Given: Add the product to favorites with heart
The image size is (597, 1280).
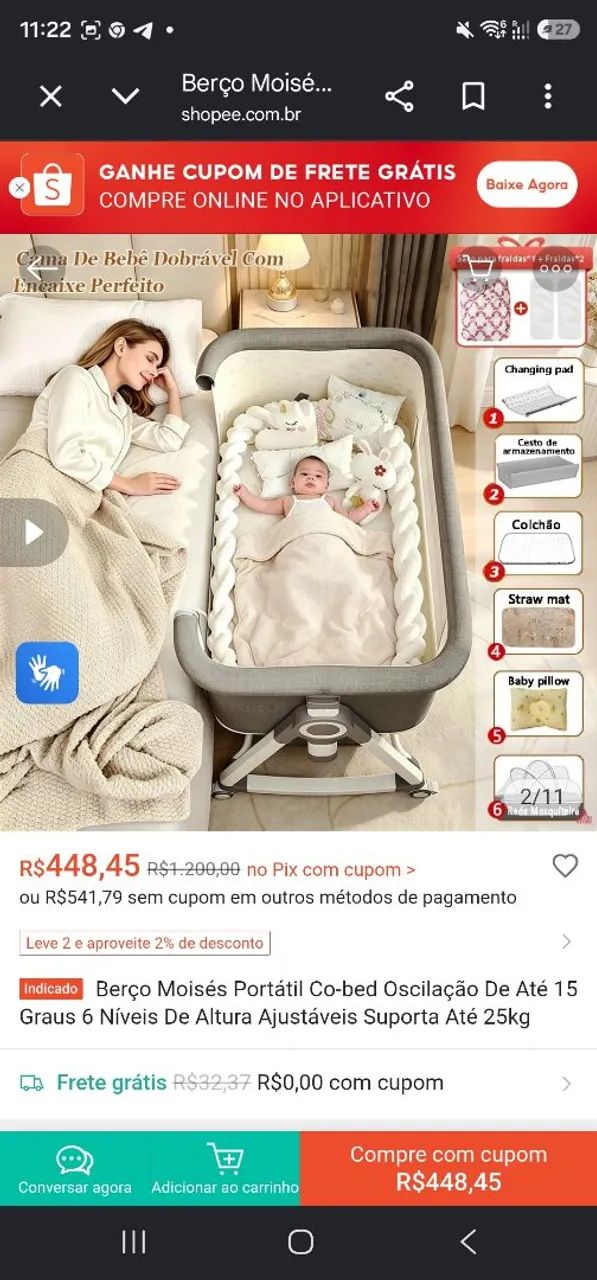Looking at the screenshot, I should [x=565, y=866].
